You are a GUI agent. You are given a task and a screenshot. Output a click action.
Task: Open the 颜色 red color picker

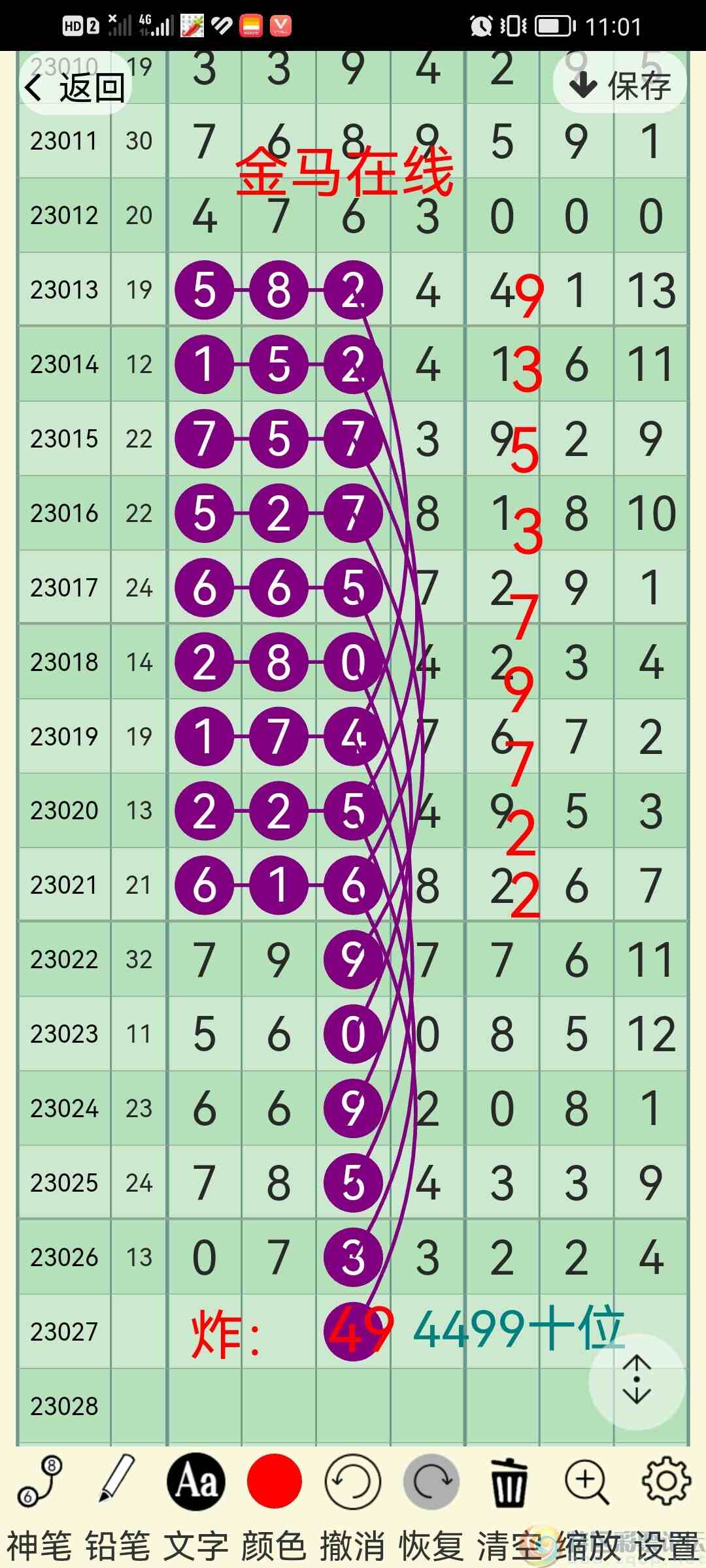click(275, 1501)
